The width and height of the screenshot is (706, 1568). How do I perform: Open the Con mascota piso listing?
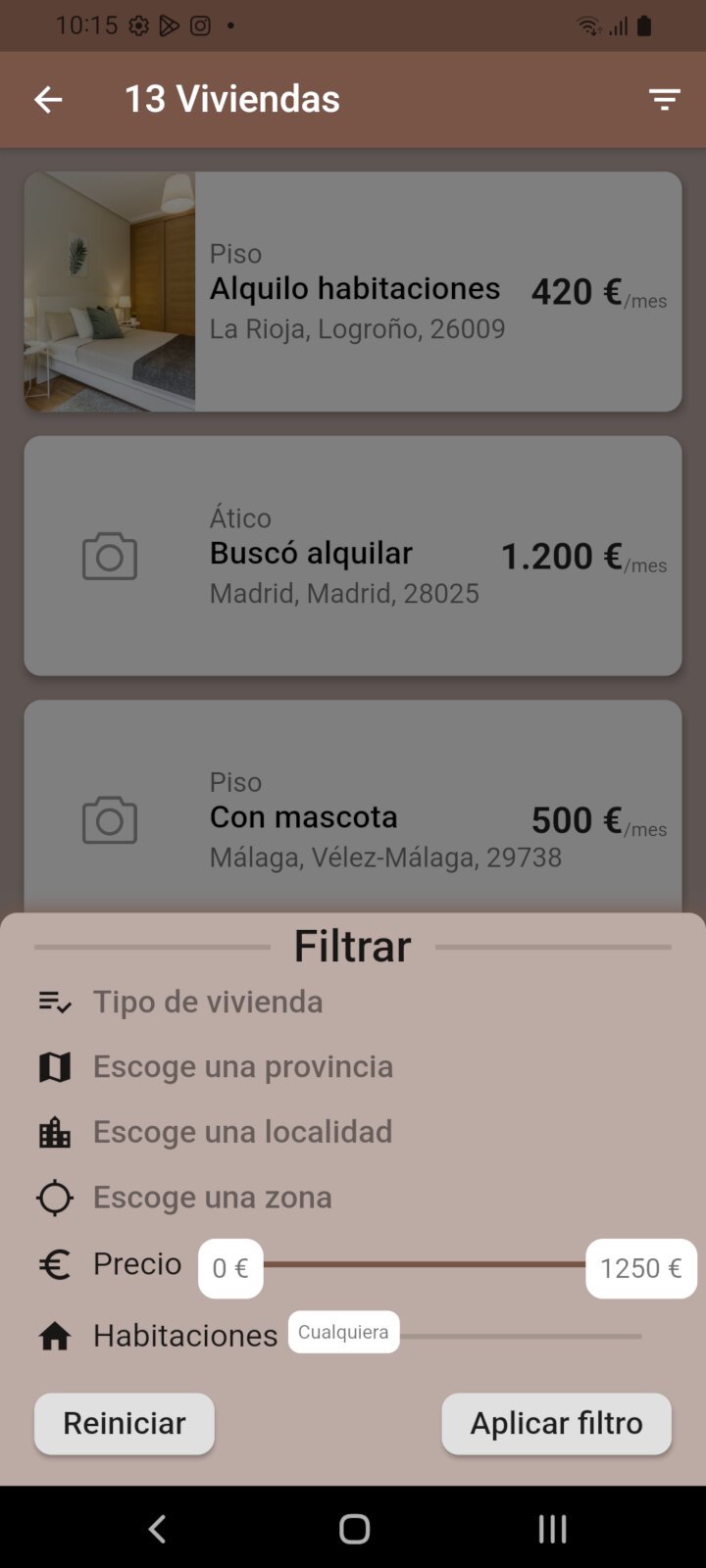pos(353,818)
